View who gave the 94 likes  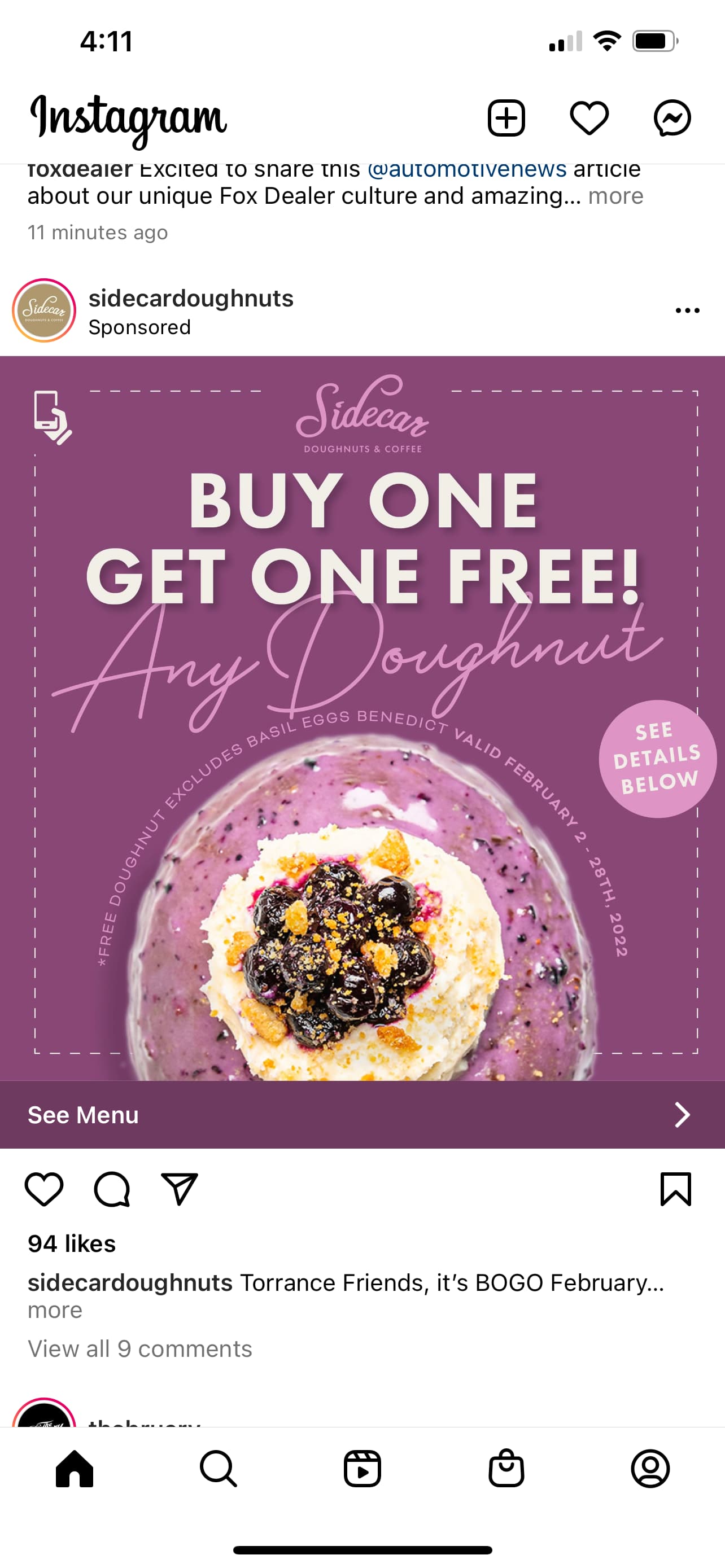tap(72, 1243)
